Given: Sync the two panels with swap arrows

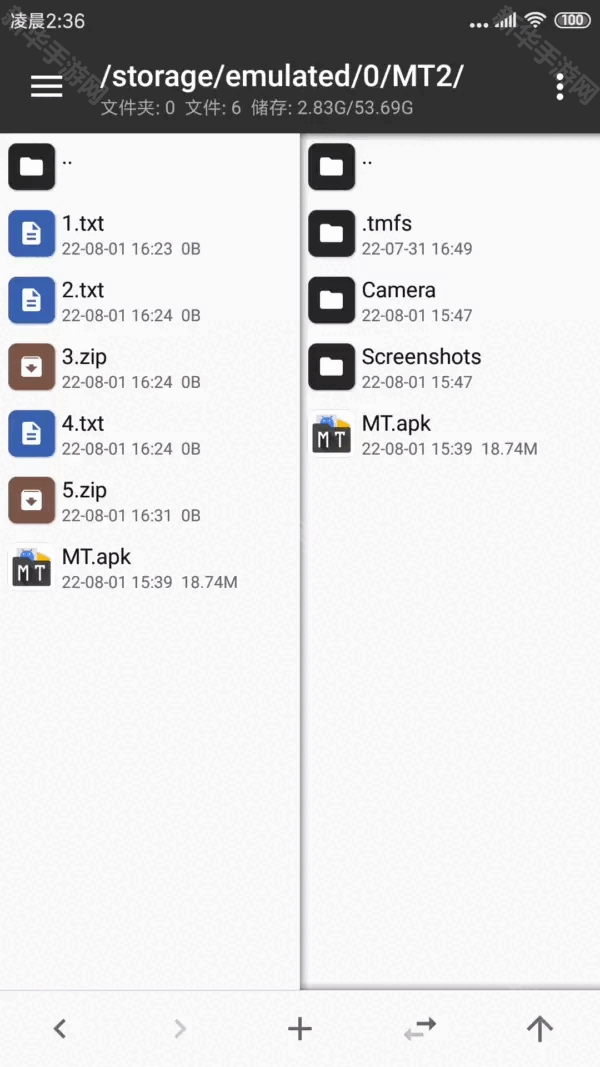Looking at the screenshot, I should pos(420,1028).
